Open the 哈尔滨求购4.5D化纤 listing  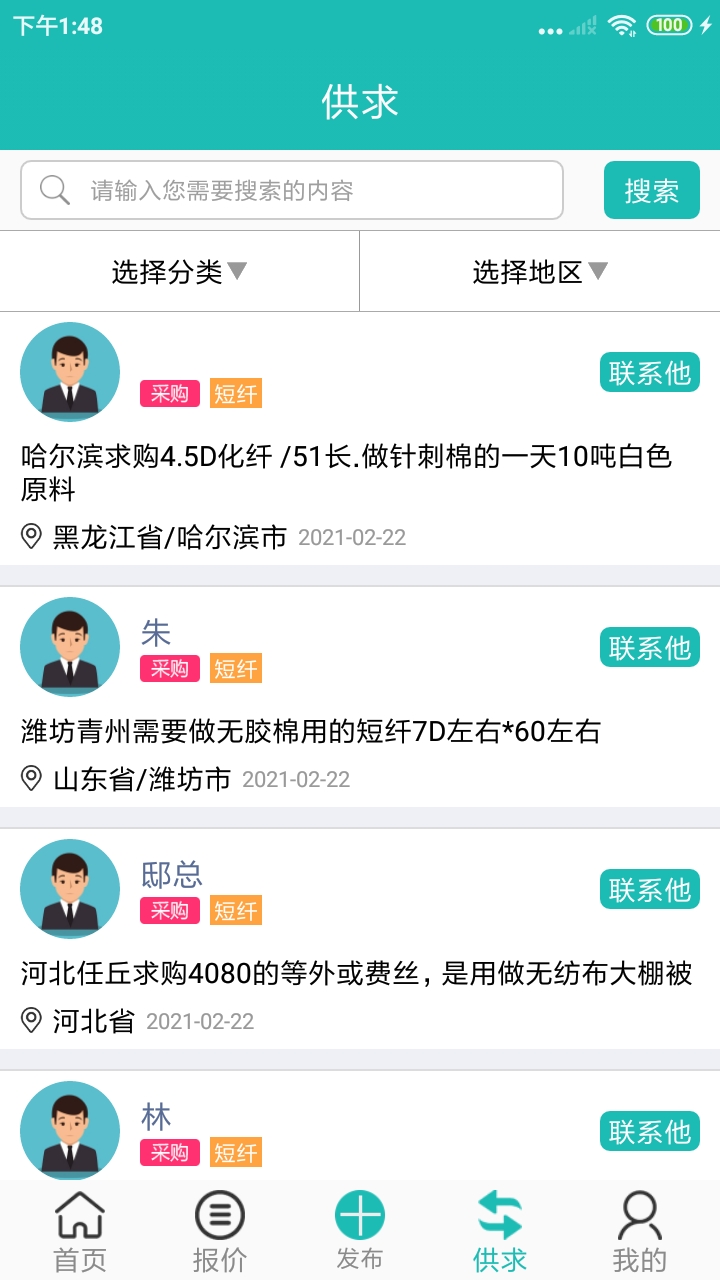tap(345, 473)
